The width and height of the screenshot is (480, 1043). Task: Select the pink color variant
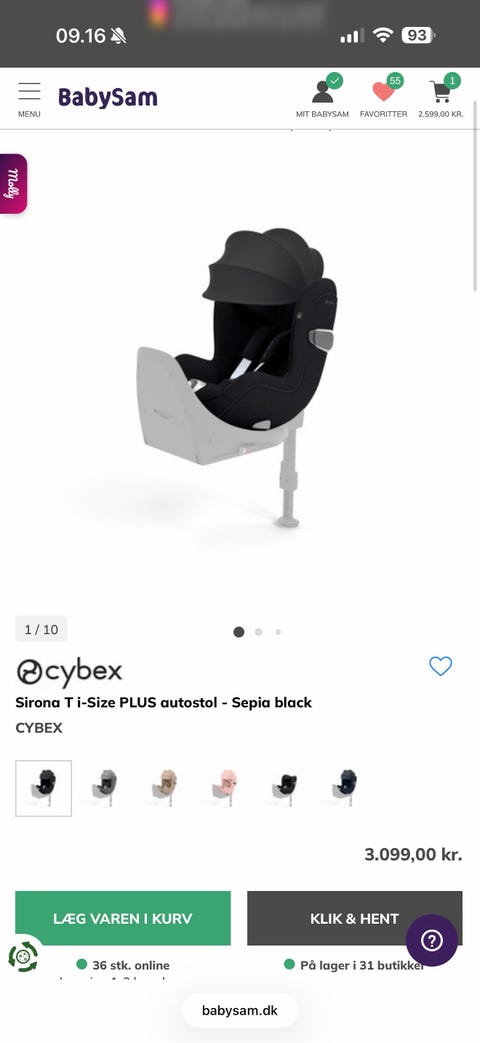pyautogui.click(x=224, y=788)
